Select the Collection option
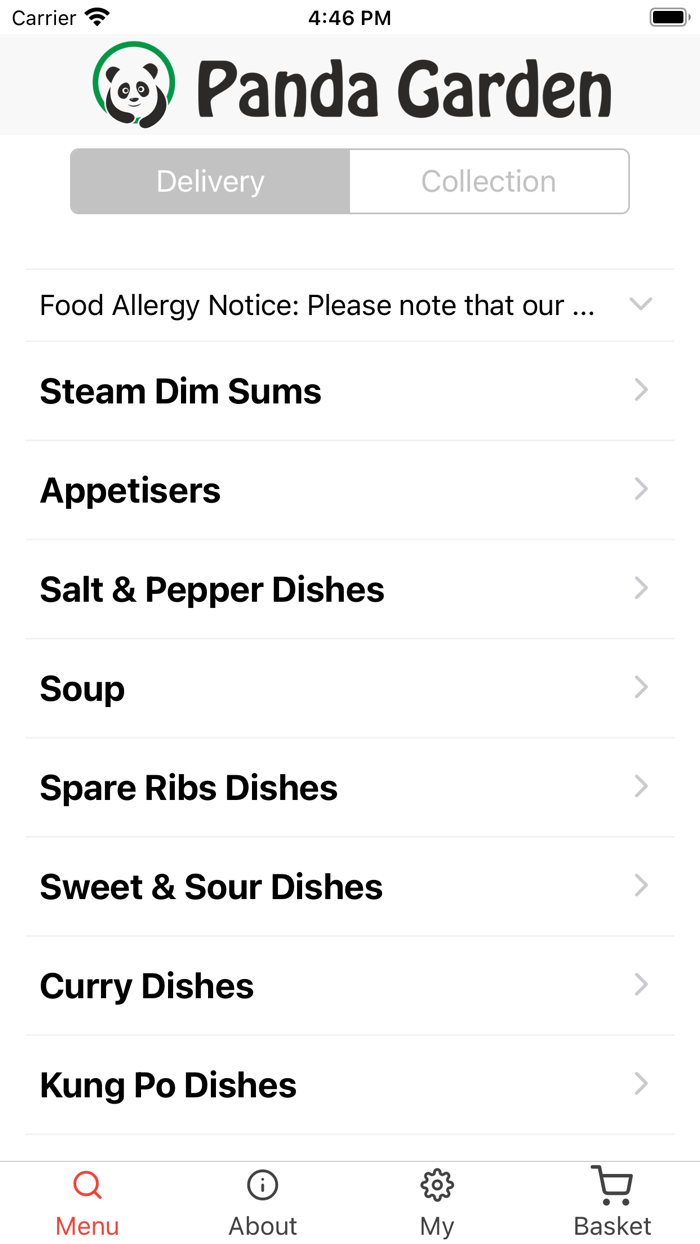This screenshot has height=1244, width=700. pos(489,181)
